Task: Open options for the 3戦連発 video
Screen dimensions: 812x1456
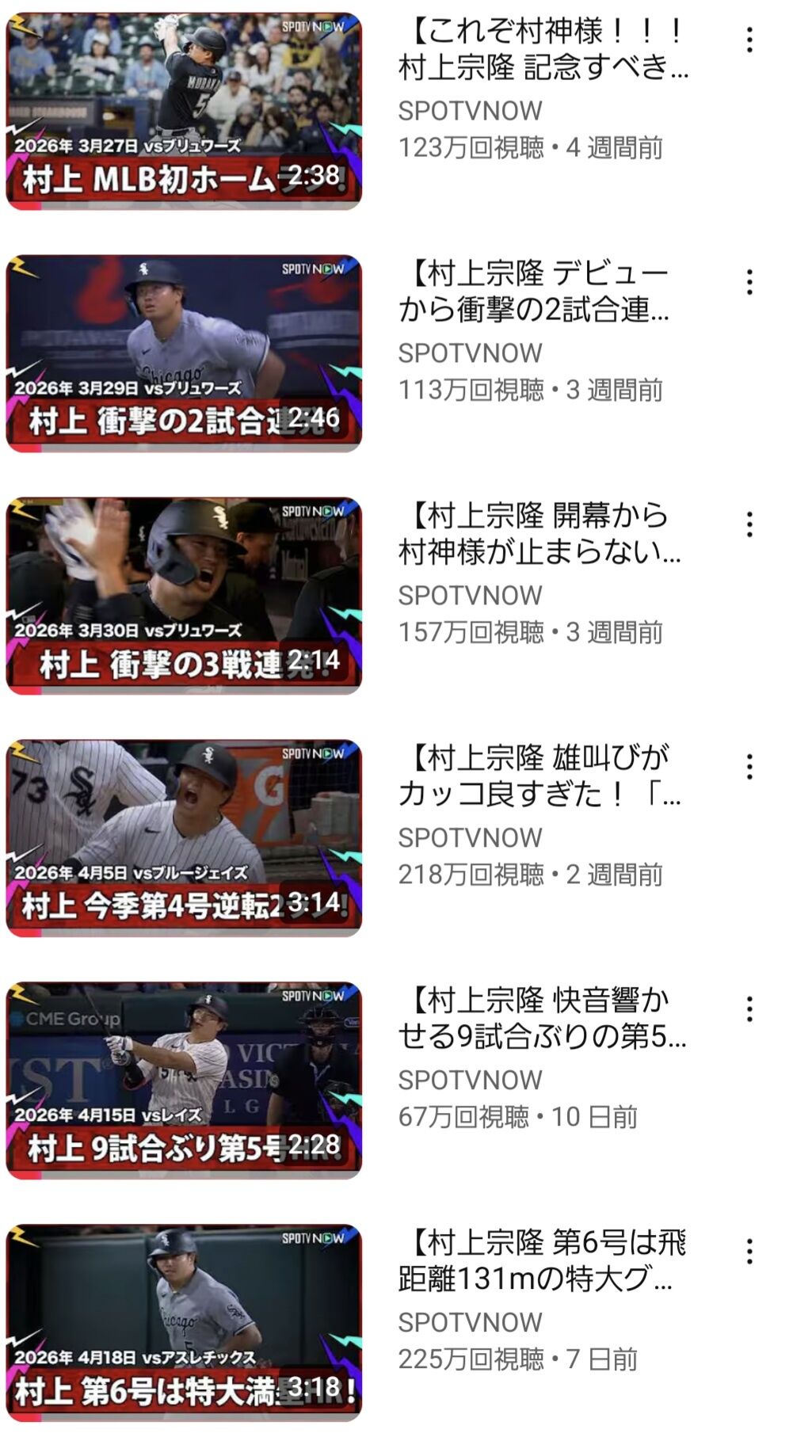Action: (749, 523)
